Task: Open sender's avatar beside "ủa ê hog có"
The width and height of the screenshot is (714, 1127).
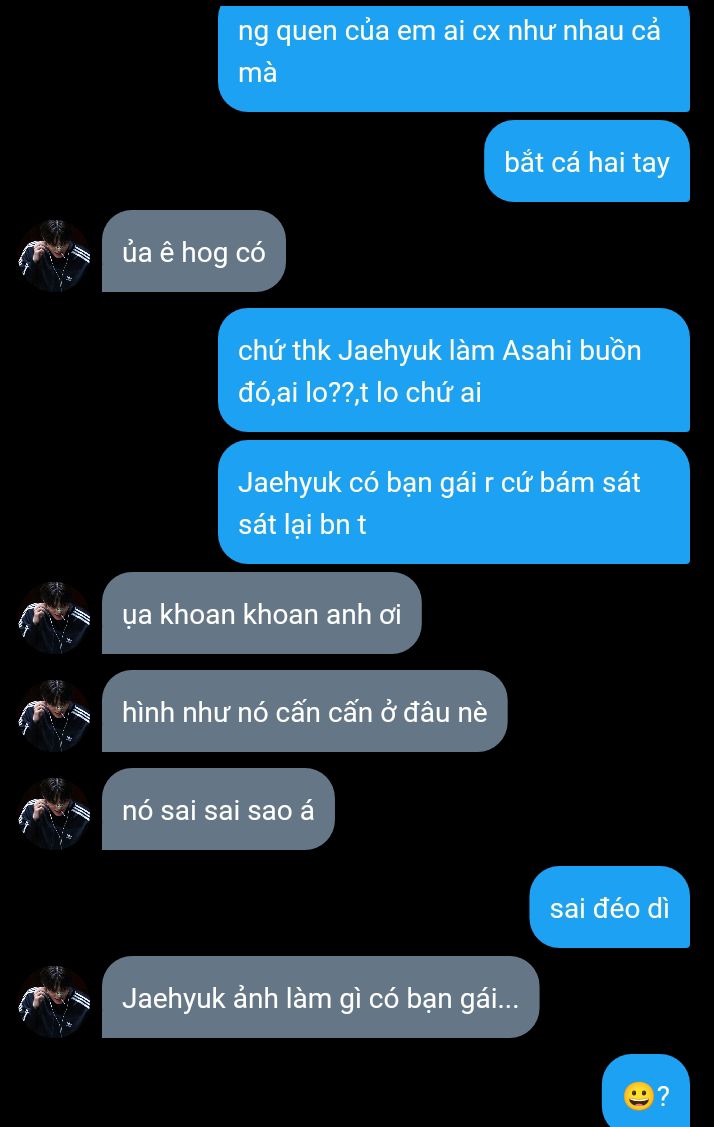Action: coord(54,256)
